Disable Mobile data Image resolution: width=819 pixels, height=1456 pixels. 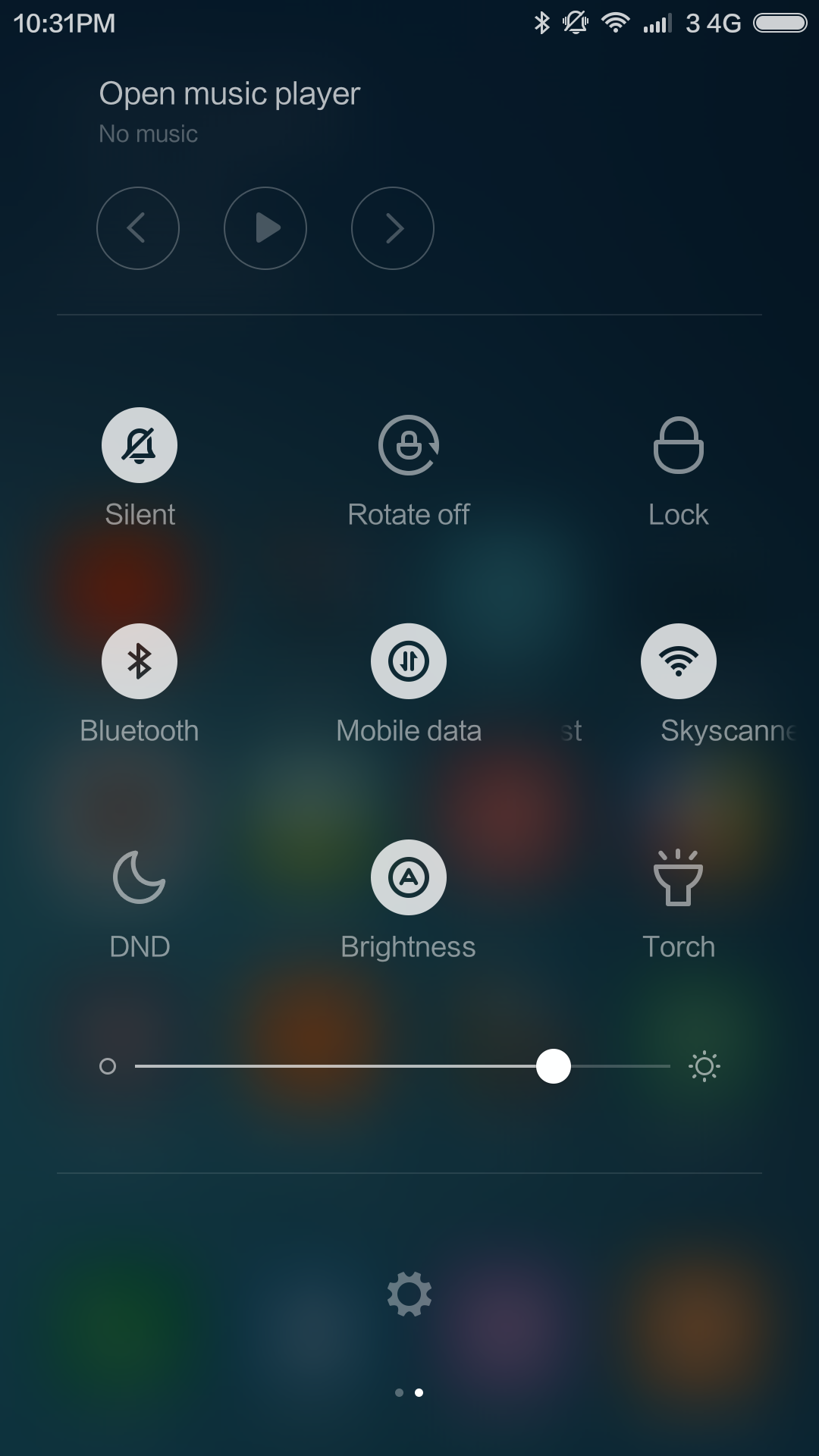409,661
